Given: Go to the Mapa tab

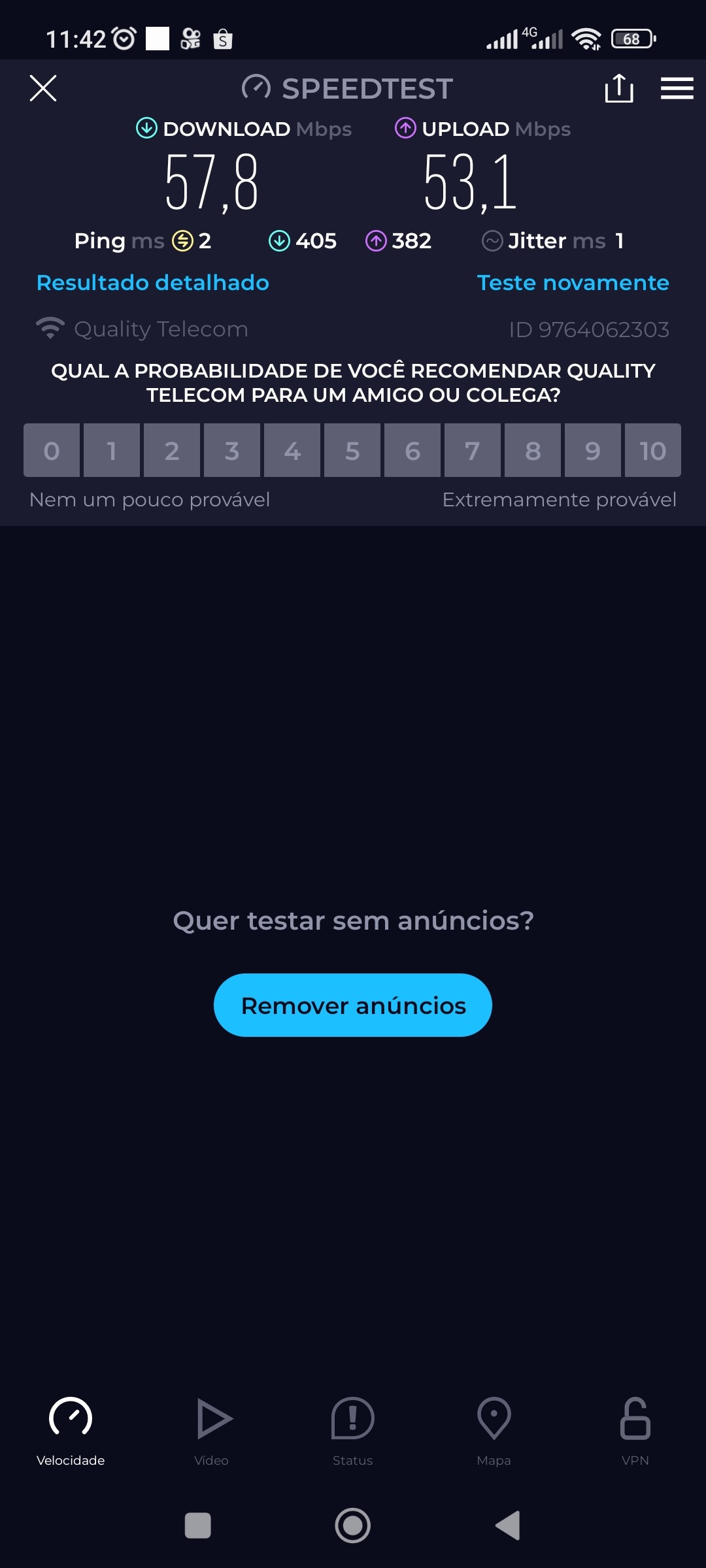Looking at the screenshot, I should 494,1431.
